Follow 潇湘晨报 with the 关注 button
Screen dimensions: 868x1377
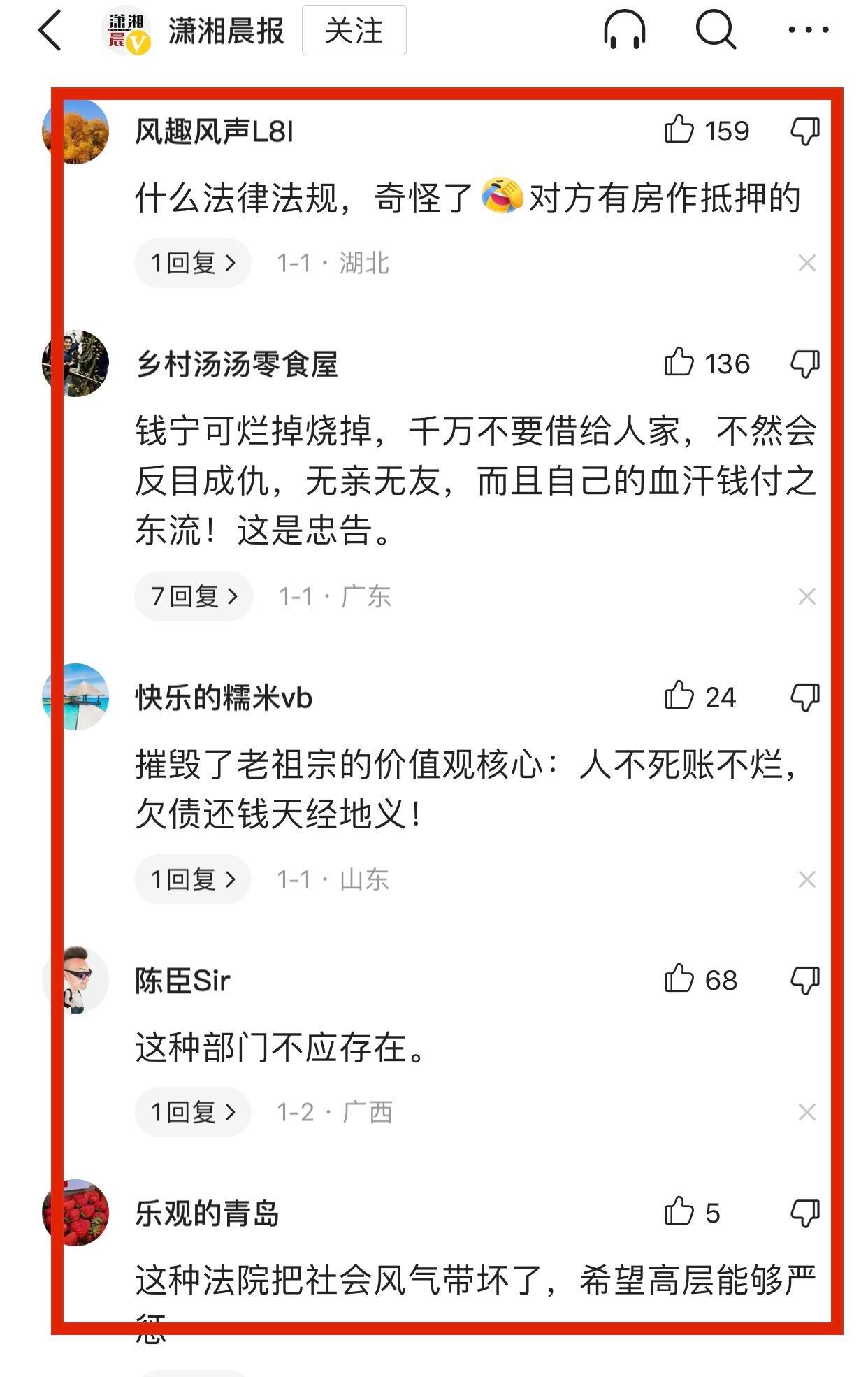354,31
